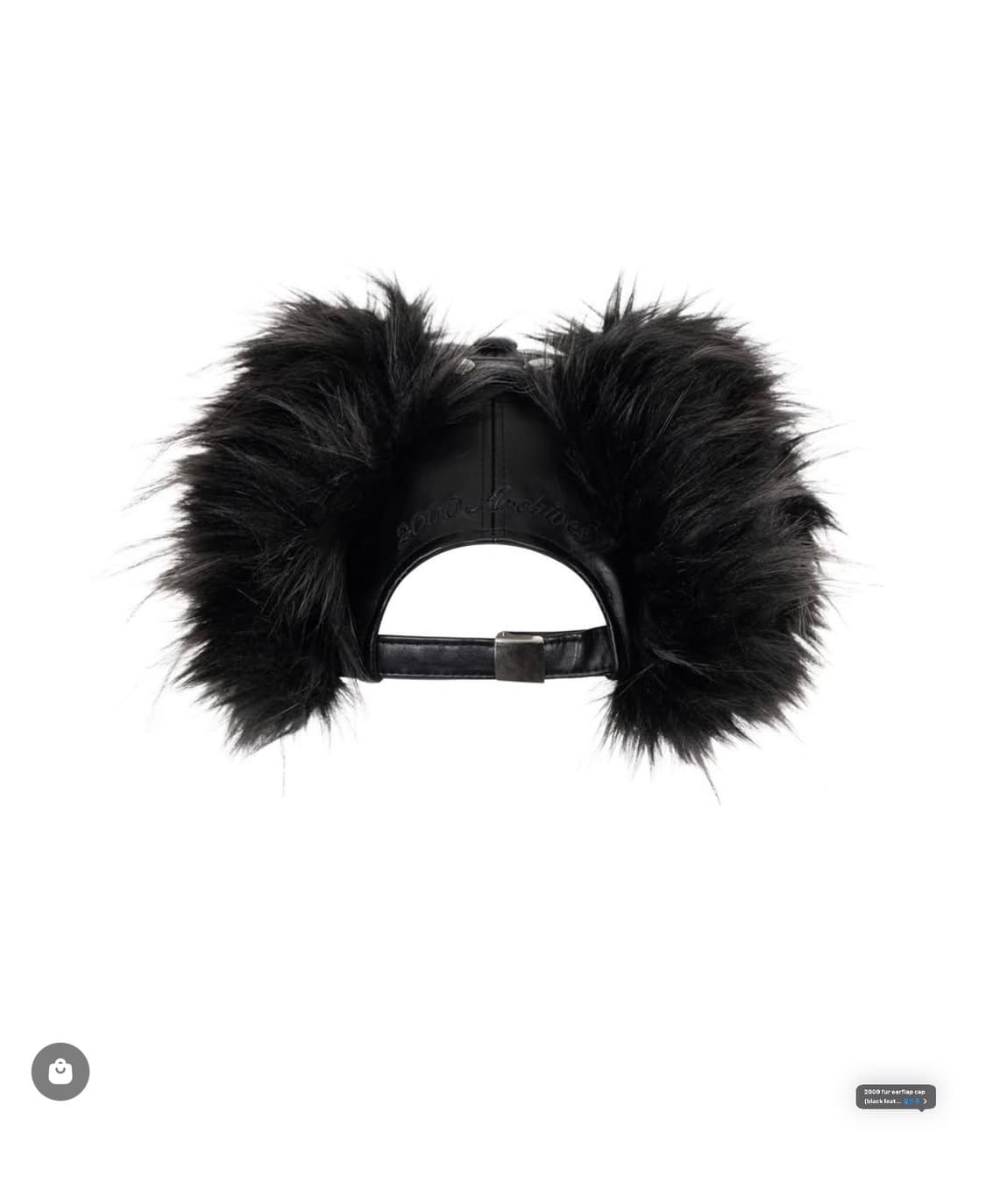The width and height of the screenshot is (986, 1204).
Task: Tap the tag pointer beneath the product label
Action: (920, 1110)
